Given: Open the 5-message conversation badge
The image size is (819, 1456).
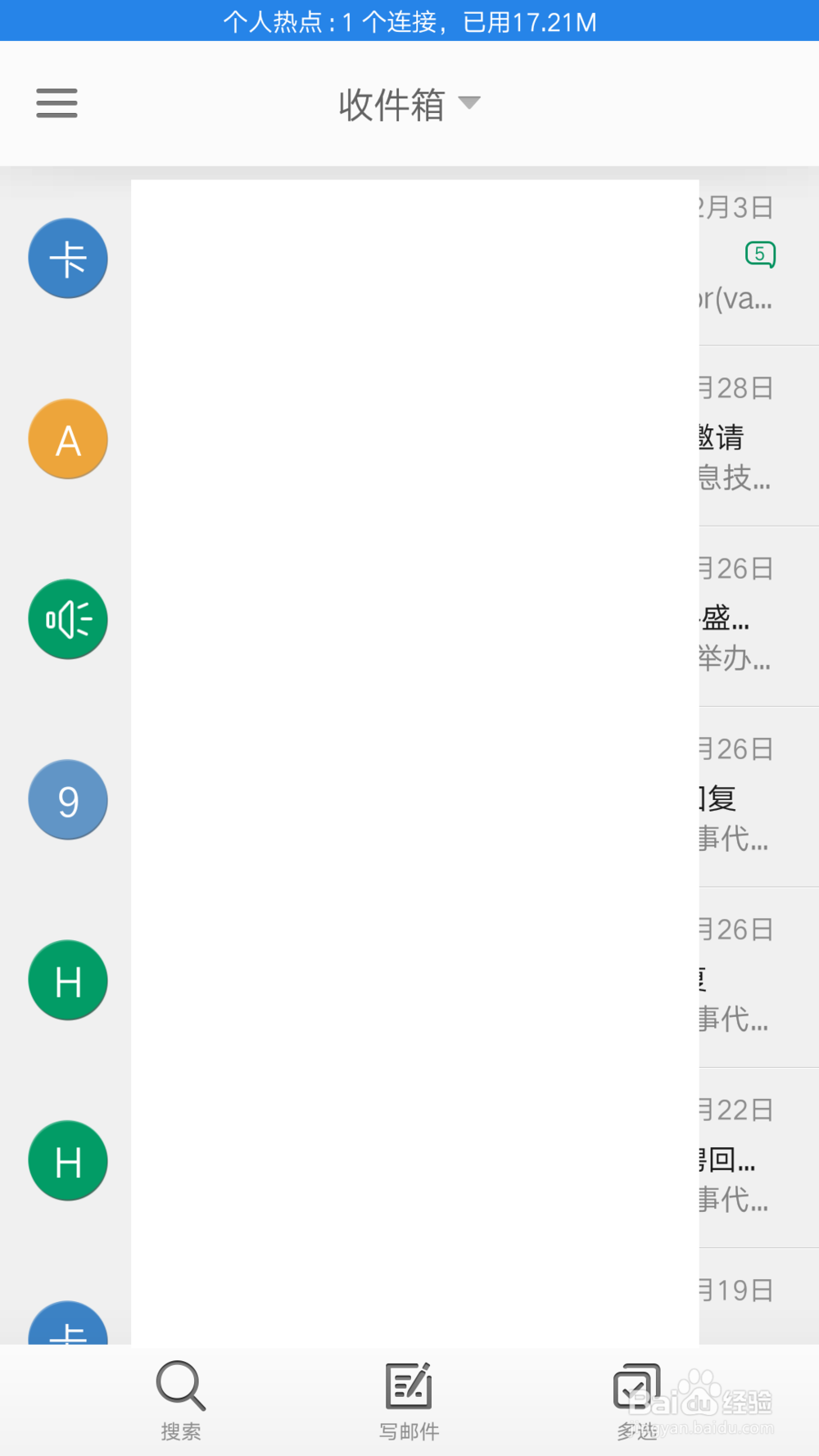Looking at the screenshot, I should (761, 254).
